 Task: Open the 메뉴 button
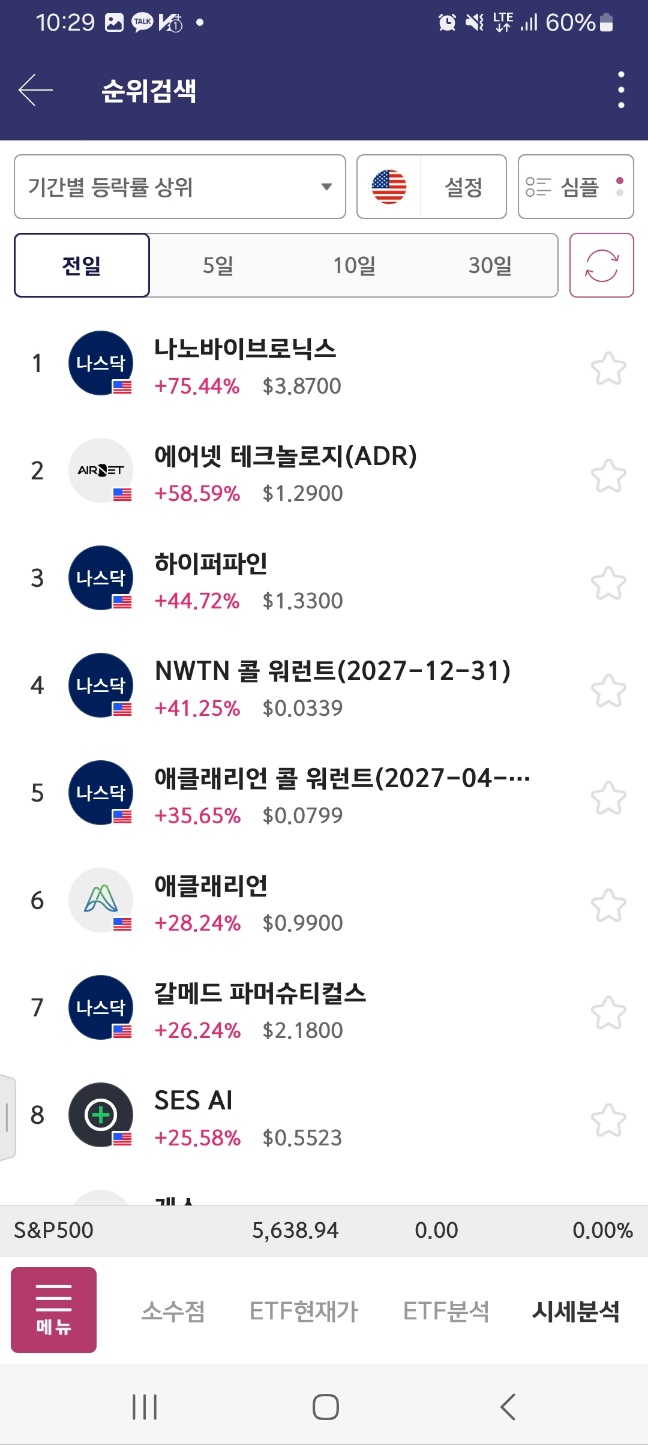[54, 1310]
